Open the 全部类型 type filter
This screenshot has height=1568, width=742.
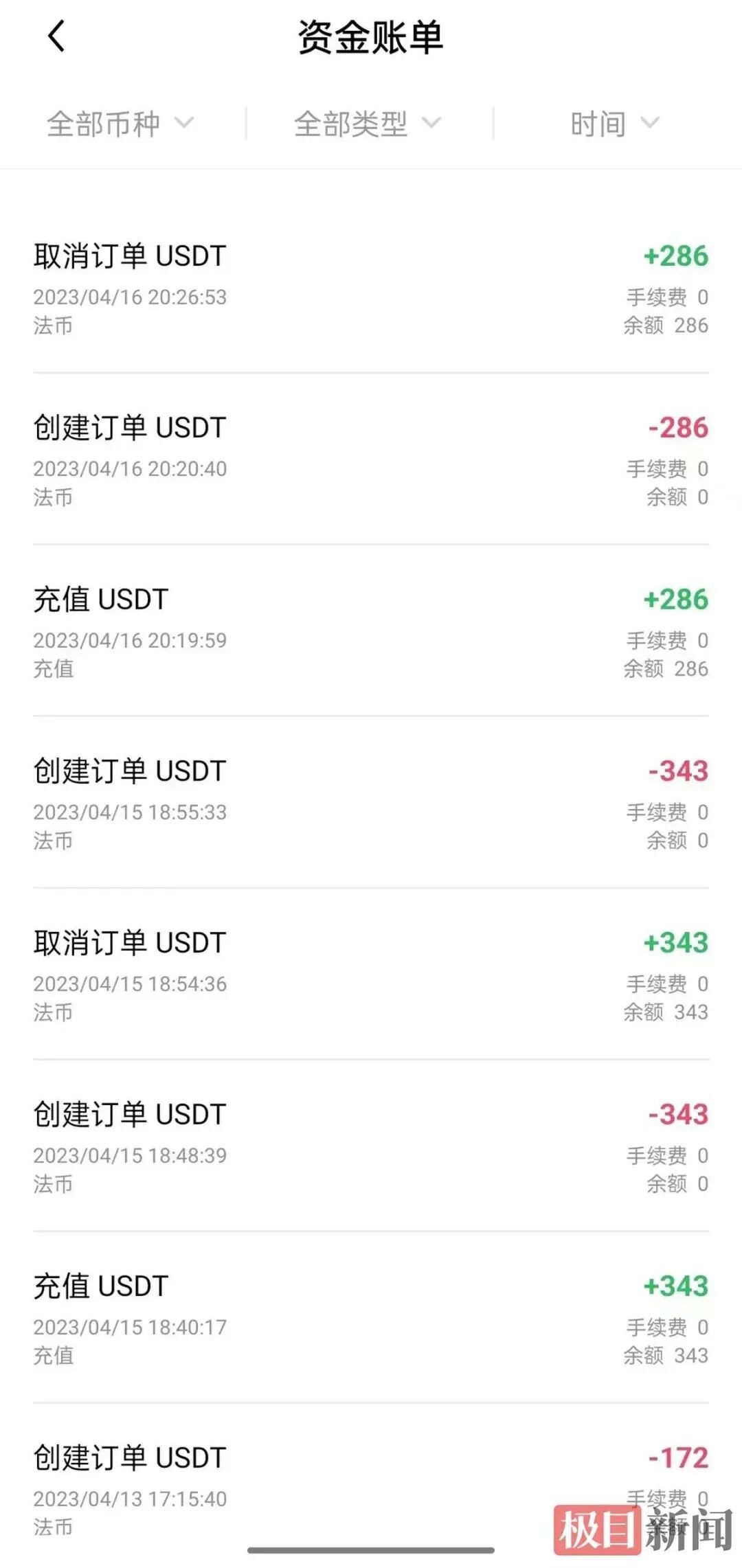point(368,124)
